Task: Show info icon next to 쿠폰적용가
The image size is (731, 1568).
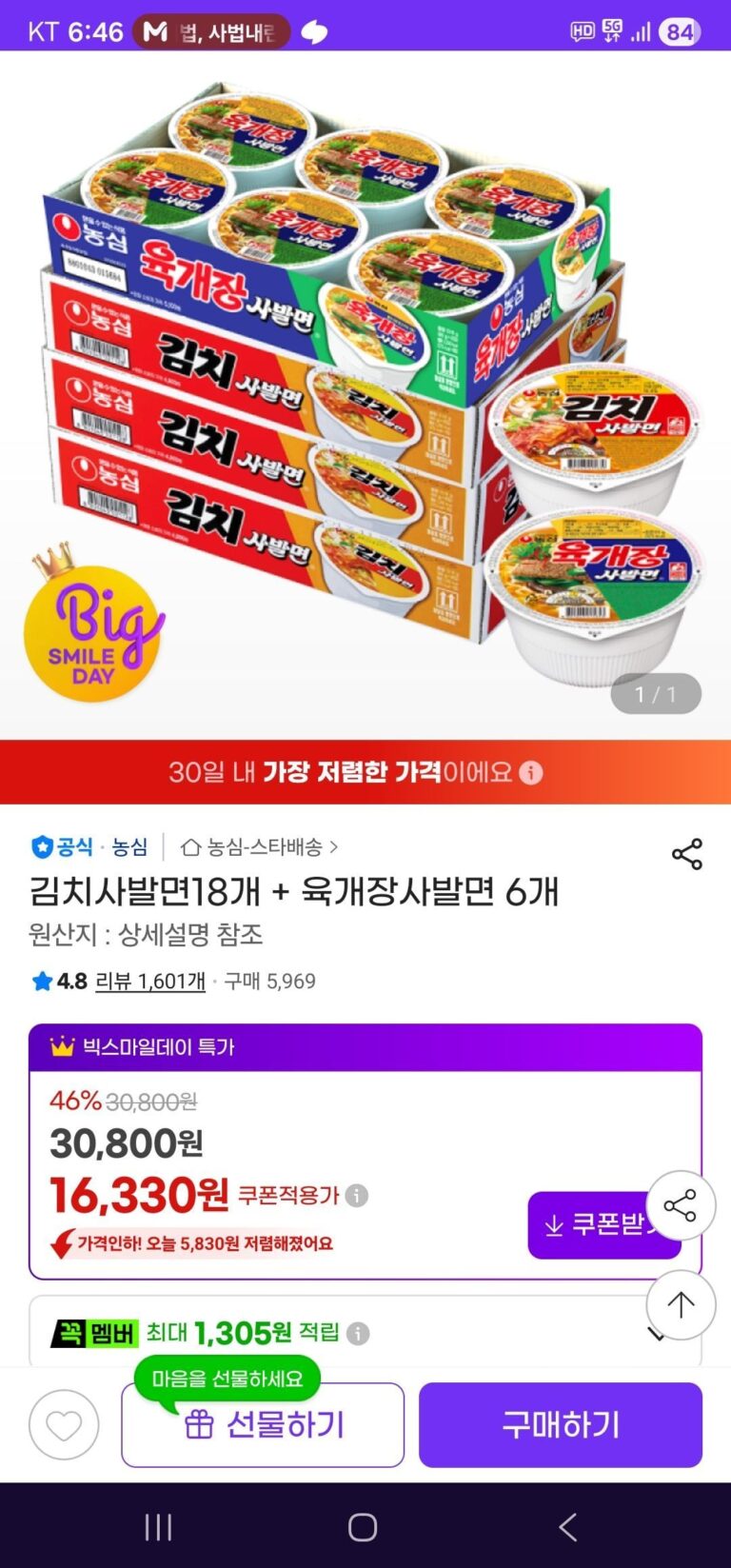Action: (357, 1196)
